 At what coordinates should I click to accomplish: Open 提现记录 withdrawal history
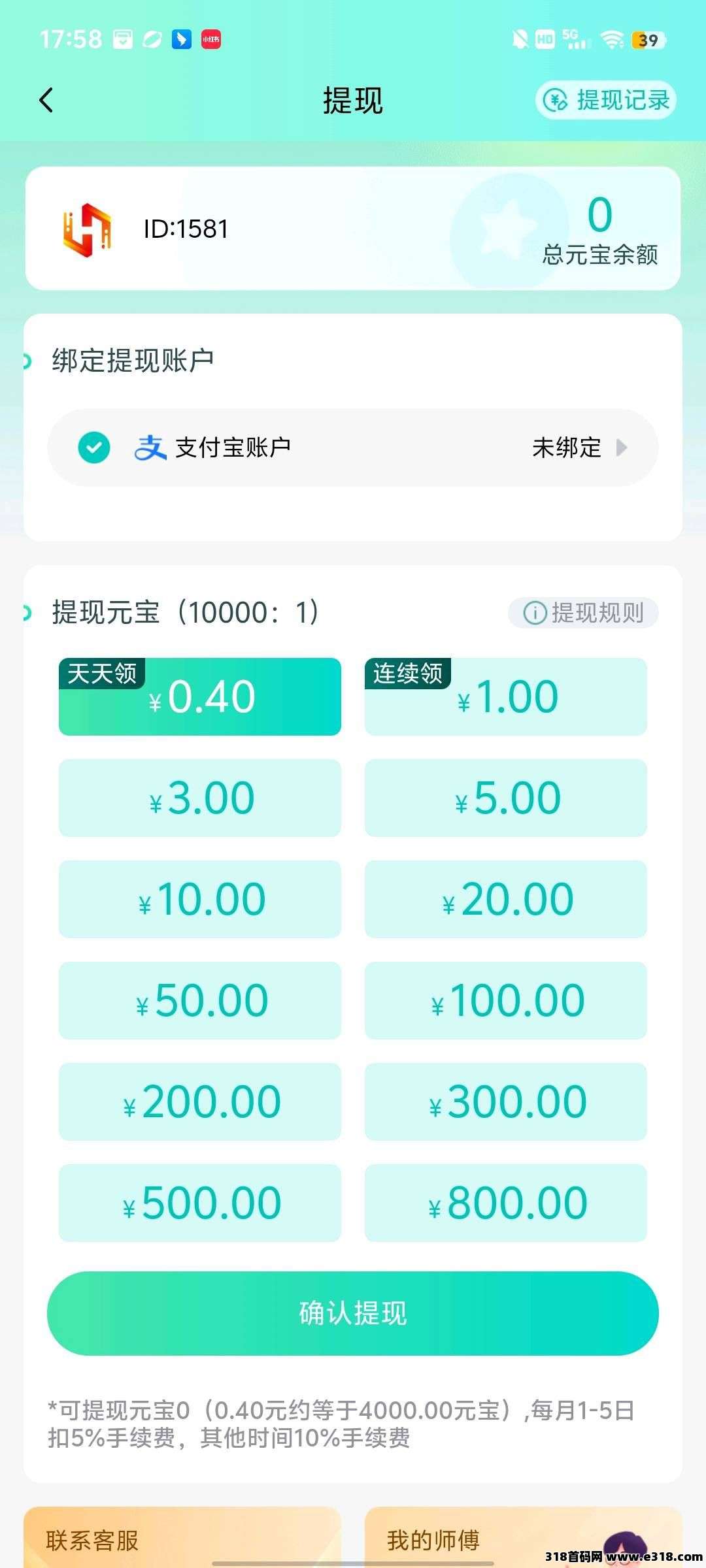pyautogui.click(x=605, y=100)
